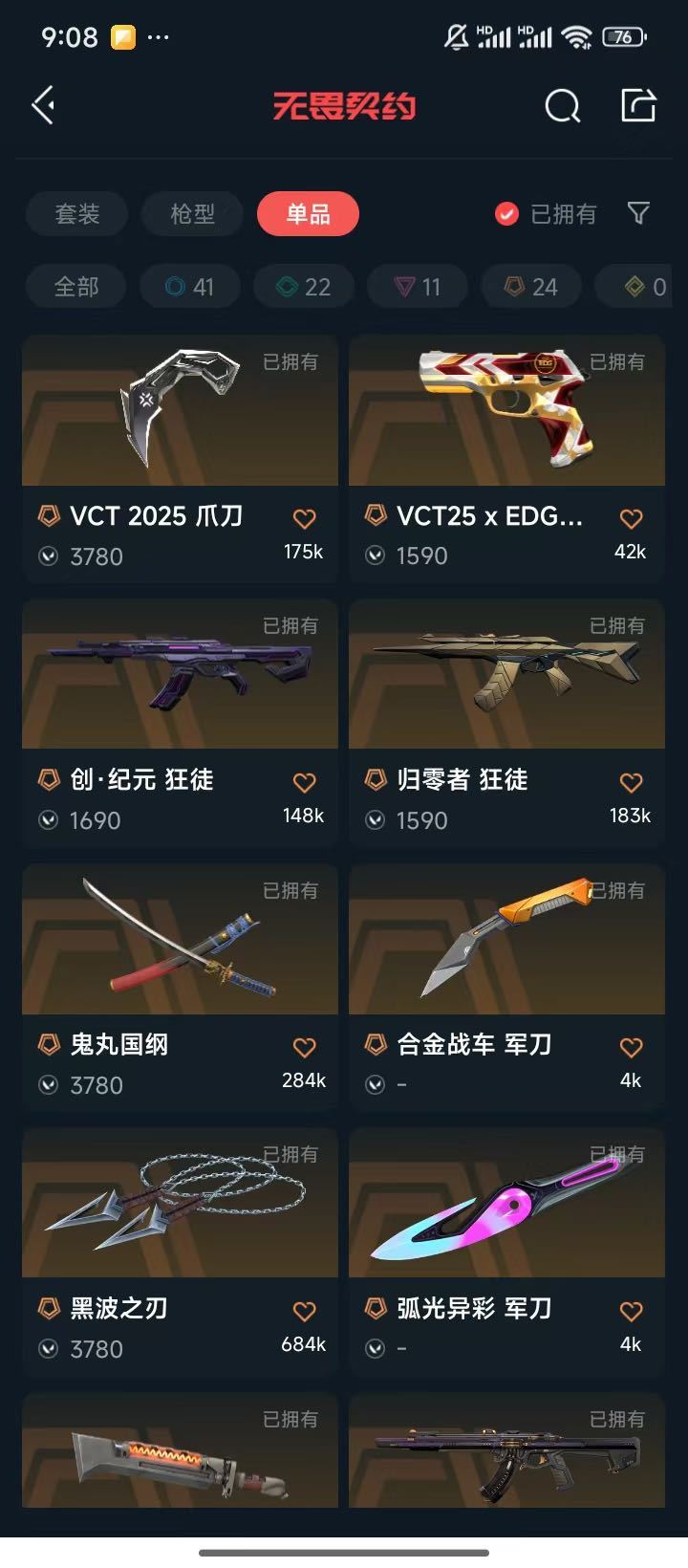Select the 单品 tab
The width and height of the screenshot is (688, 1568).
coord(308,214)
